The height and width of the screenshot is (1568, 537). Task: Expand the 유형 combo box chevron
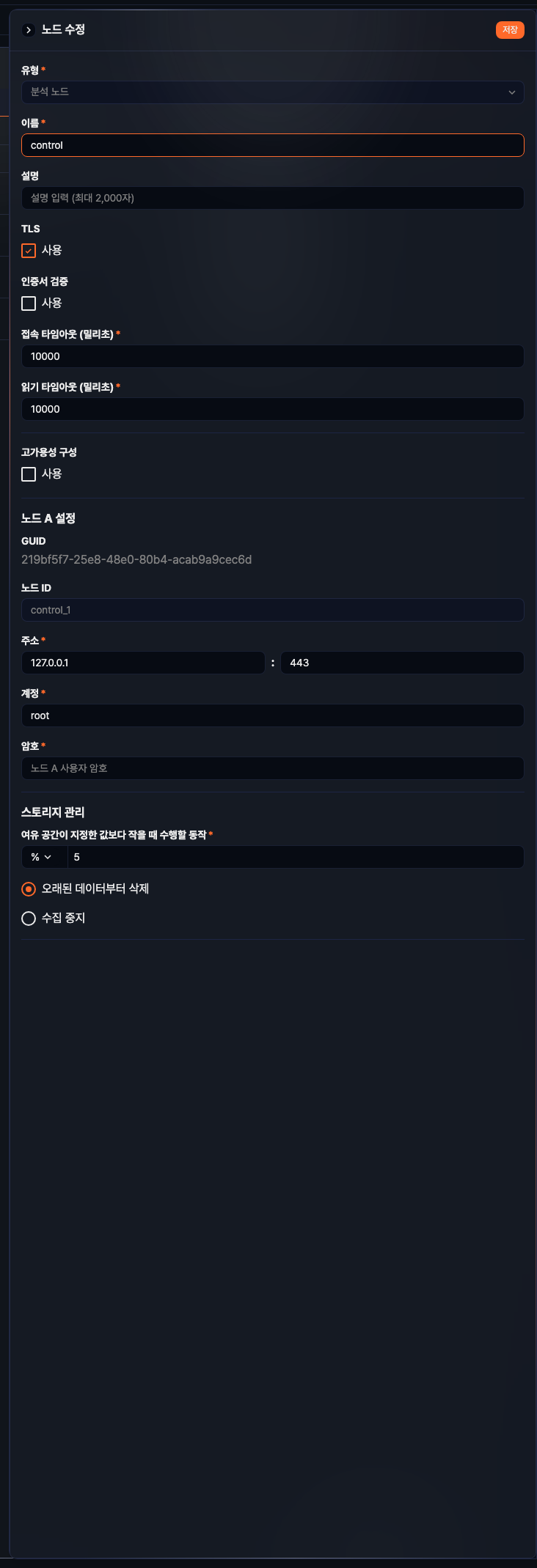click(513, 92)
